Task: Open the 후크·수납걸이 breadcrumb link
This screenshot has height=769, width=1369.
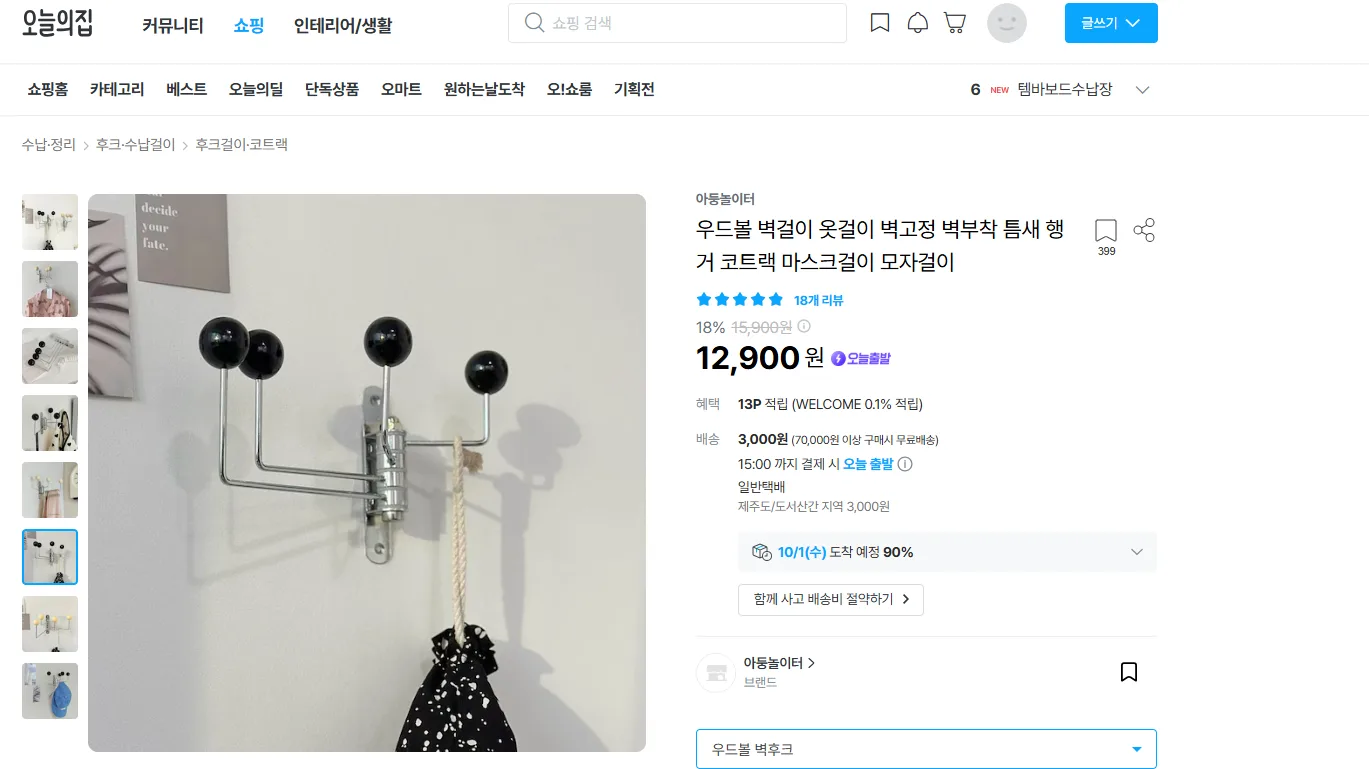Action: [135, 145]
